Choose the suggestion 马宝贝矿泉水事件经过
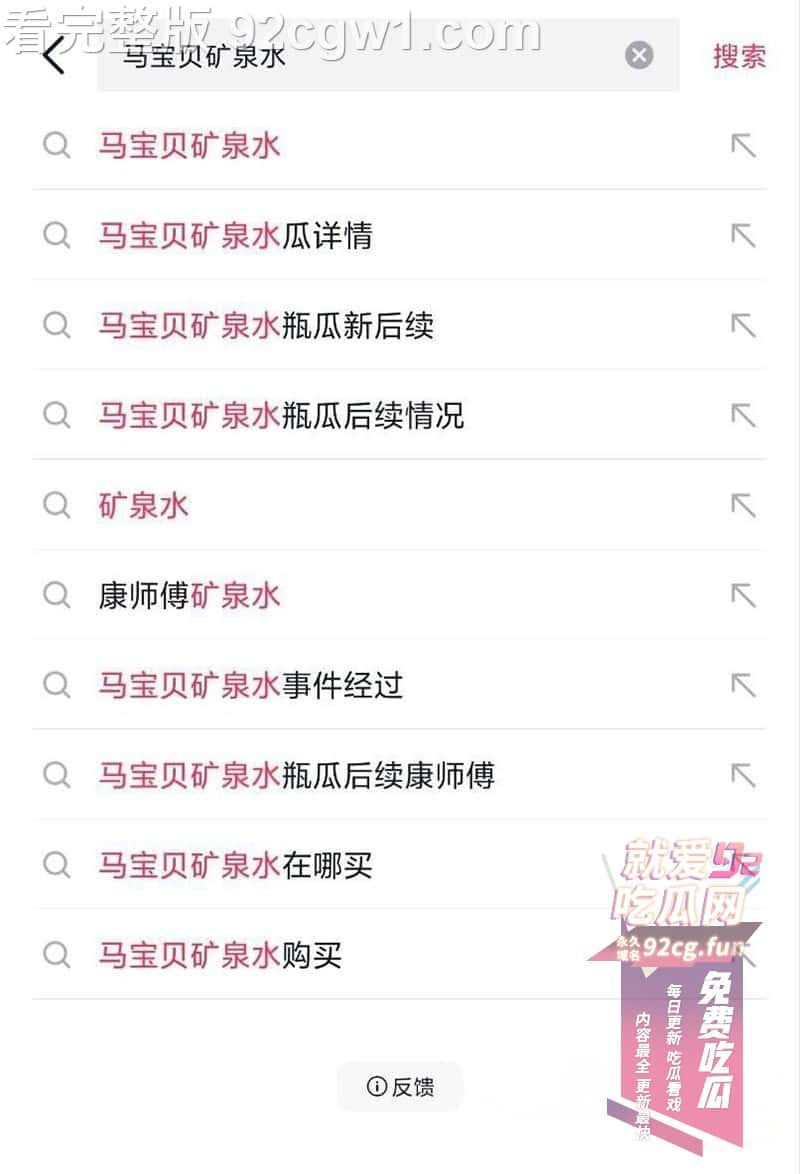Screen dimensions: 800x1174 [250, 686]
